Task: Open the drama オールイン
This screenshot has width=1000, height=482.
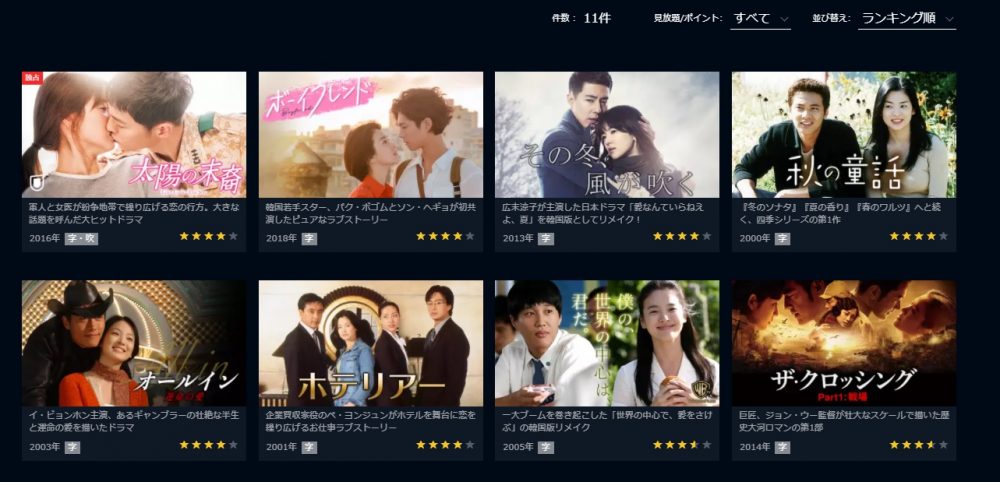Action: click(134, 343)
